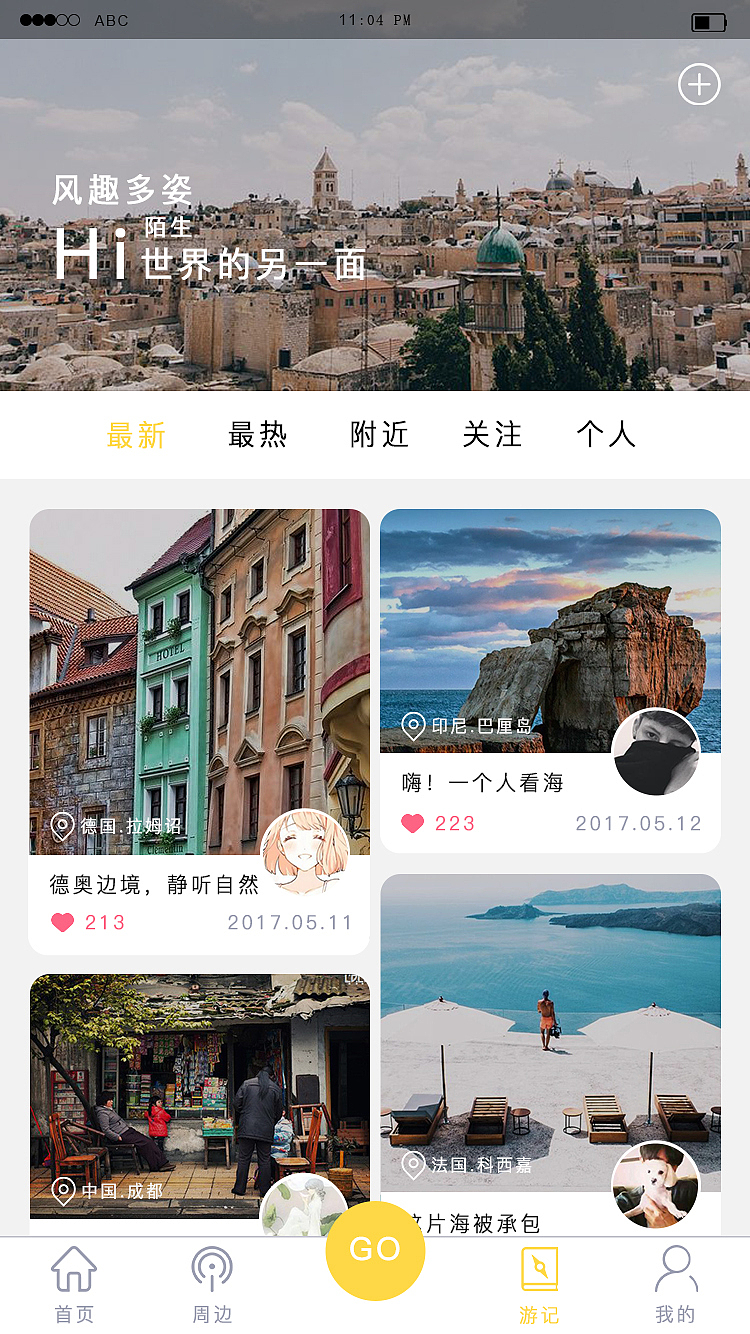Tap the plus icon to create new post
The height and width of the screenshot is (1334, 750).
click(699, 84)
